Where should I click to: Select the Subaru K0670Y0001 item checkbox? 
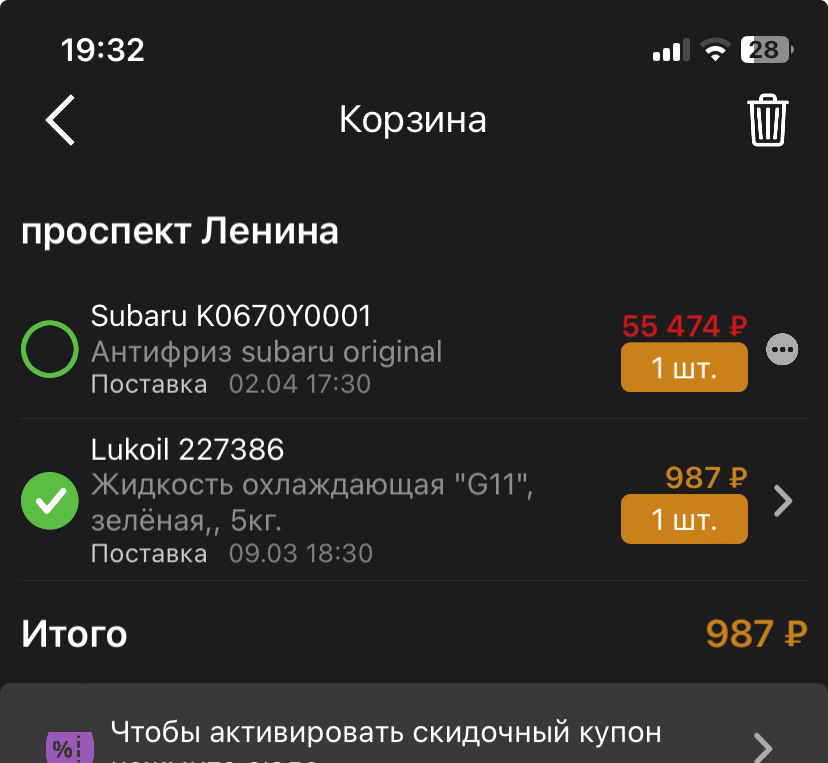tap(50, 349)
